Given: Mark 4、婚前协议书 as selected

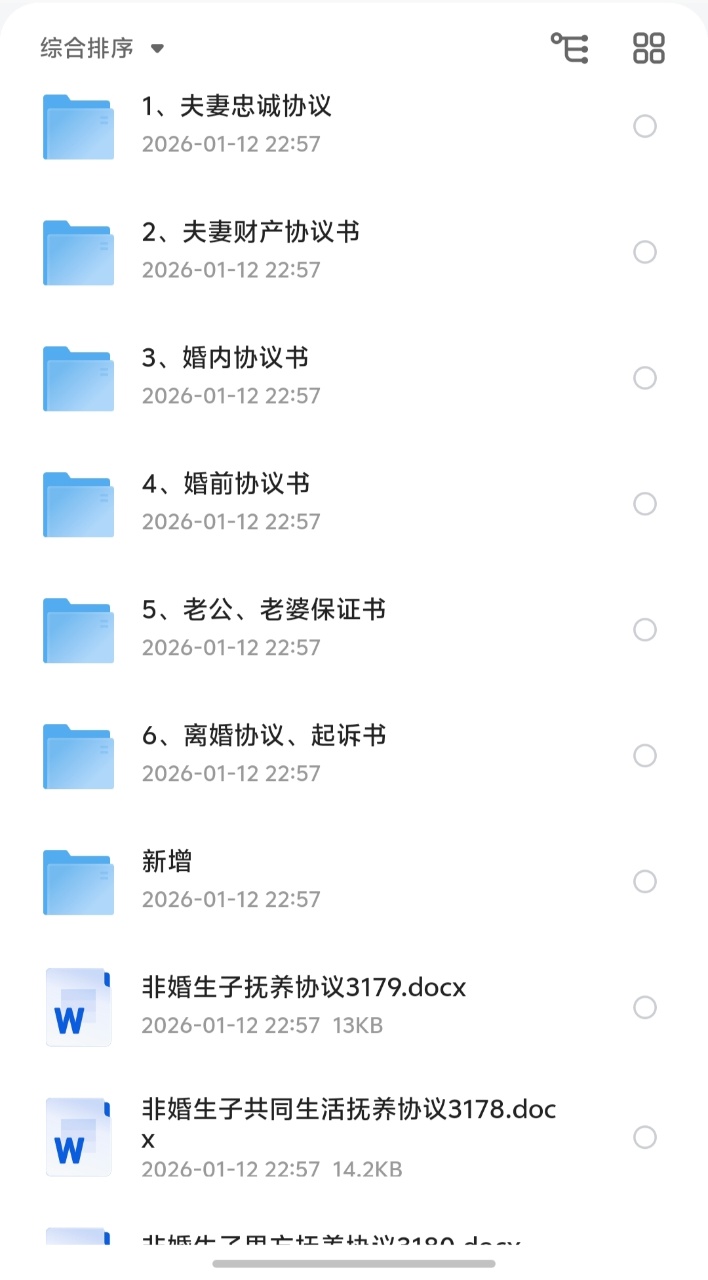Looking at the screenshot, I should (x=645, y=504).
